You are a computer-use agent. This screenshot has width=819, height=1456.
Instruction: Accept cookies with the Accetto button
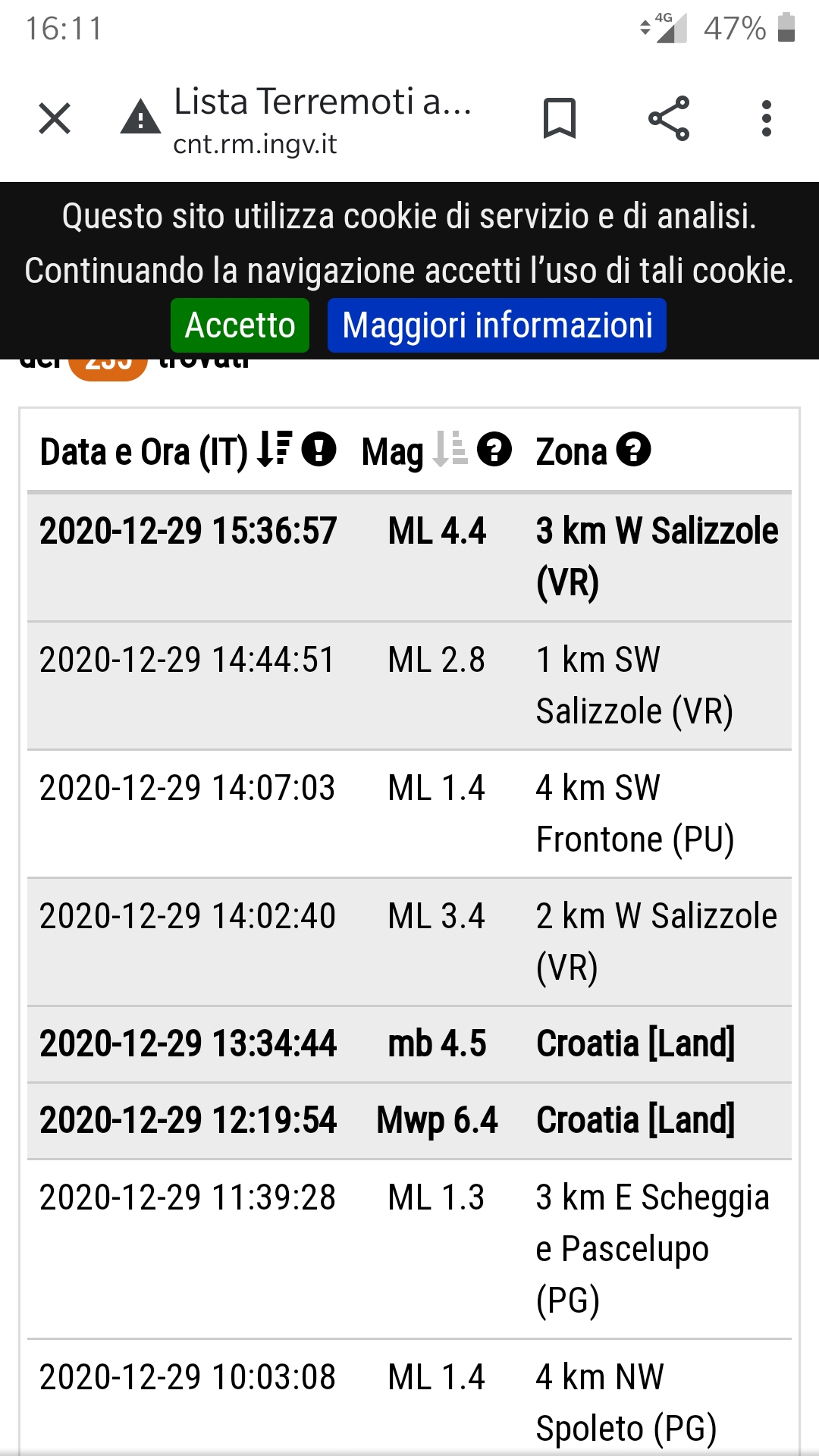pos(240,325)
